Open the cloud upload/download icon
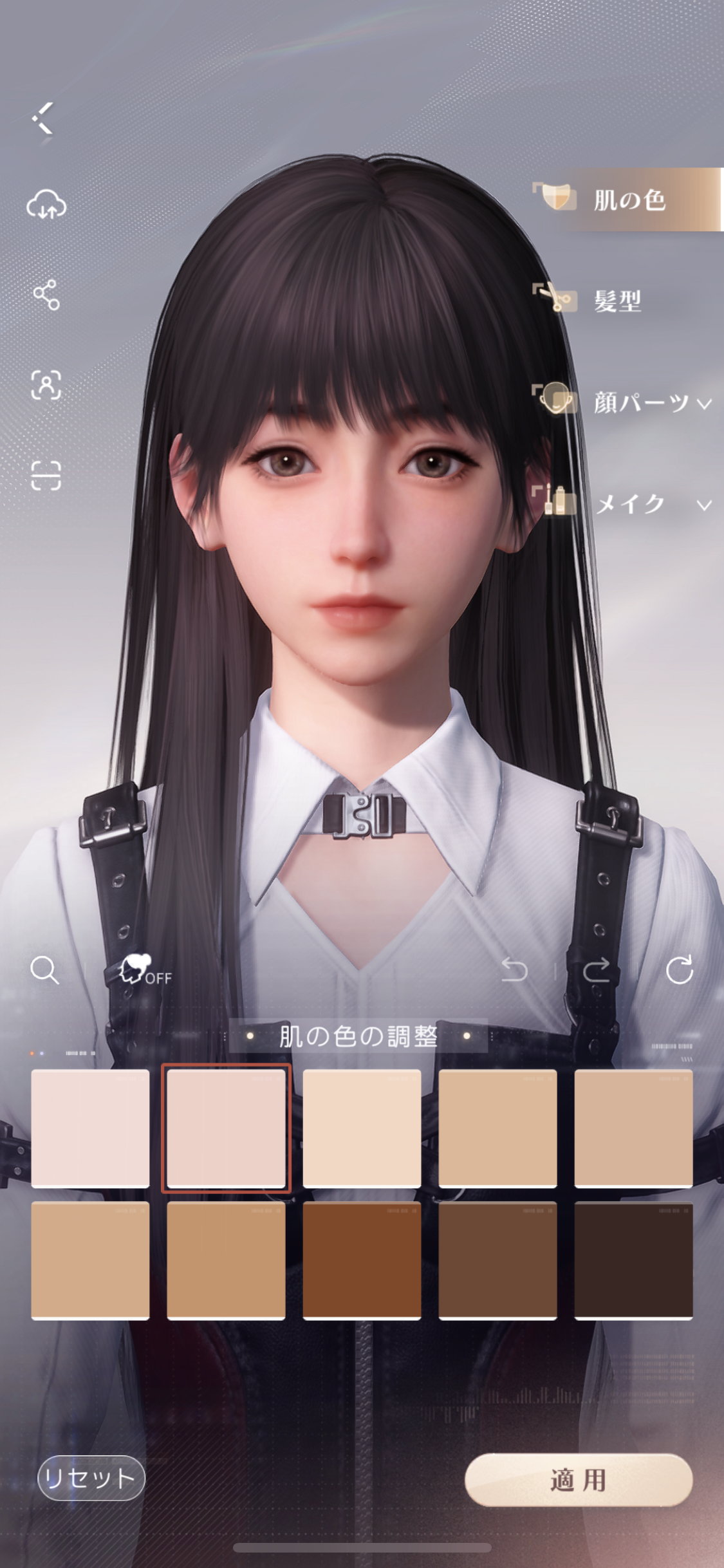 tap(46, 205)
